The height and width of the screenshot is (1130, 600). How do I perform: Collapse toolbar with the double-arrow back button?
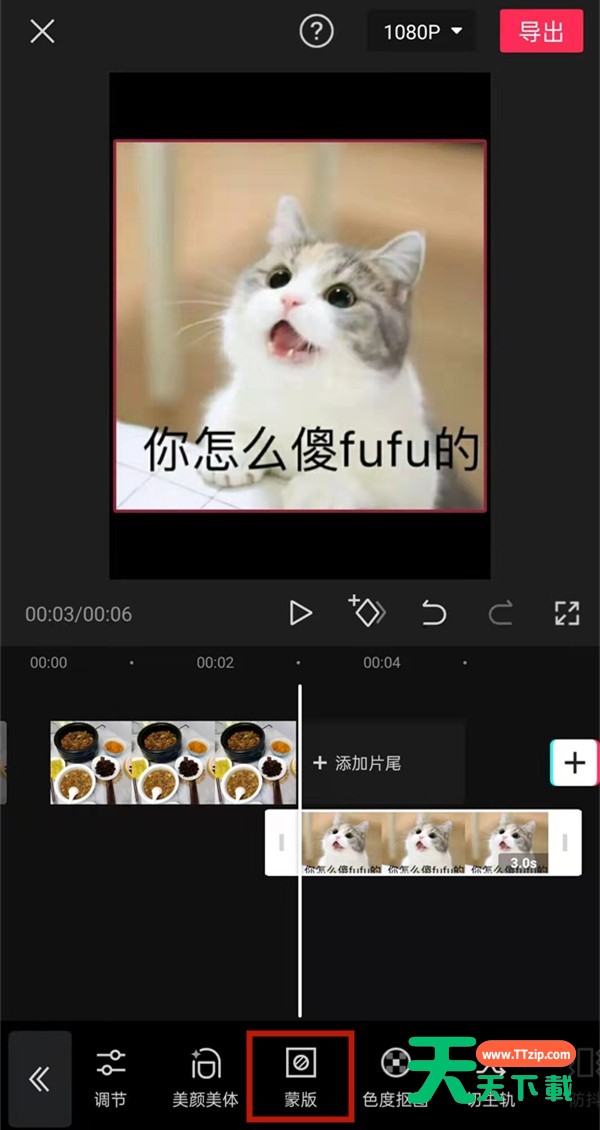pos(40,1078)
